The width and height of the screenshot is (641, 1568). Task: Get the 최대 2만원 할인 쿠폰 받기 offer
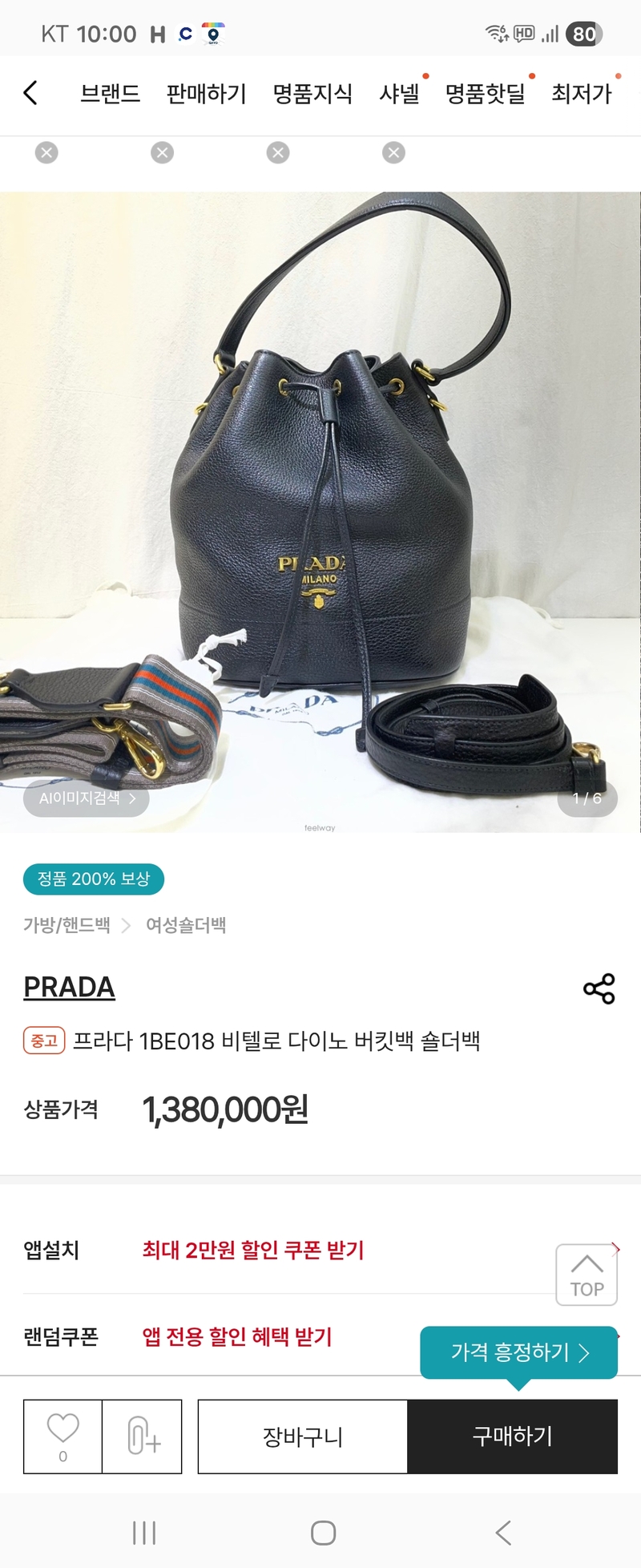pyautogui.click(x=253, y=1250)
